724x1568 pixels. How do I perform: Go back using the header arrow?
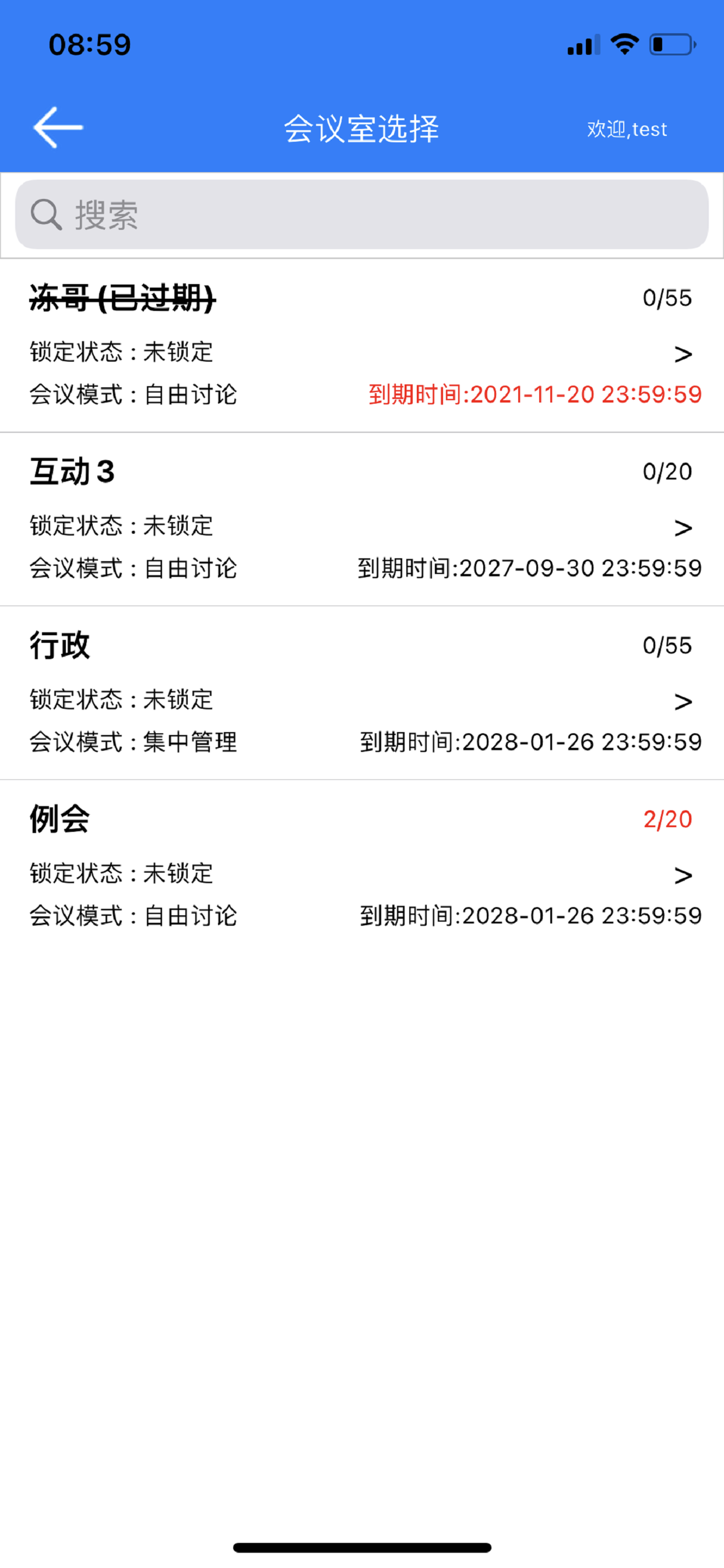pyautogui.click(x=58, y=128)
